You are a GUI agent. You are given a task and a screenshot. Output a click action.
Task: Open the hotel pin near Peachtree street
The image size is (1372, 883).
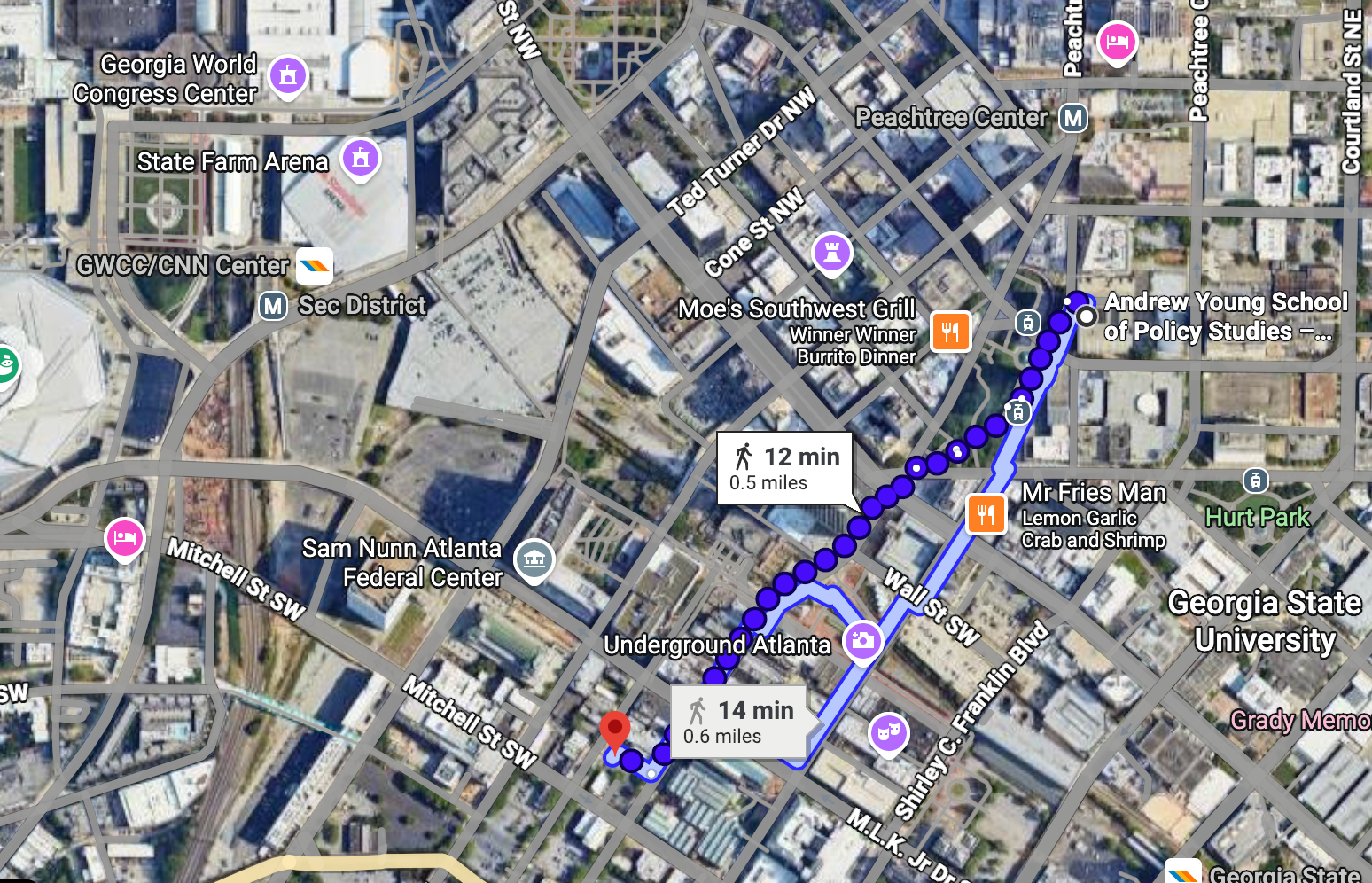click(x=1117, y=41)
